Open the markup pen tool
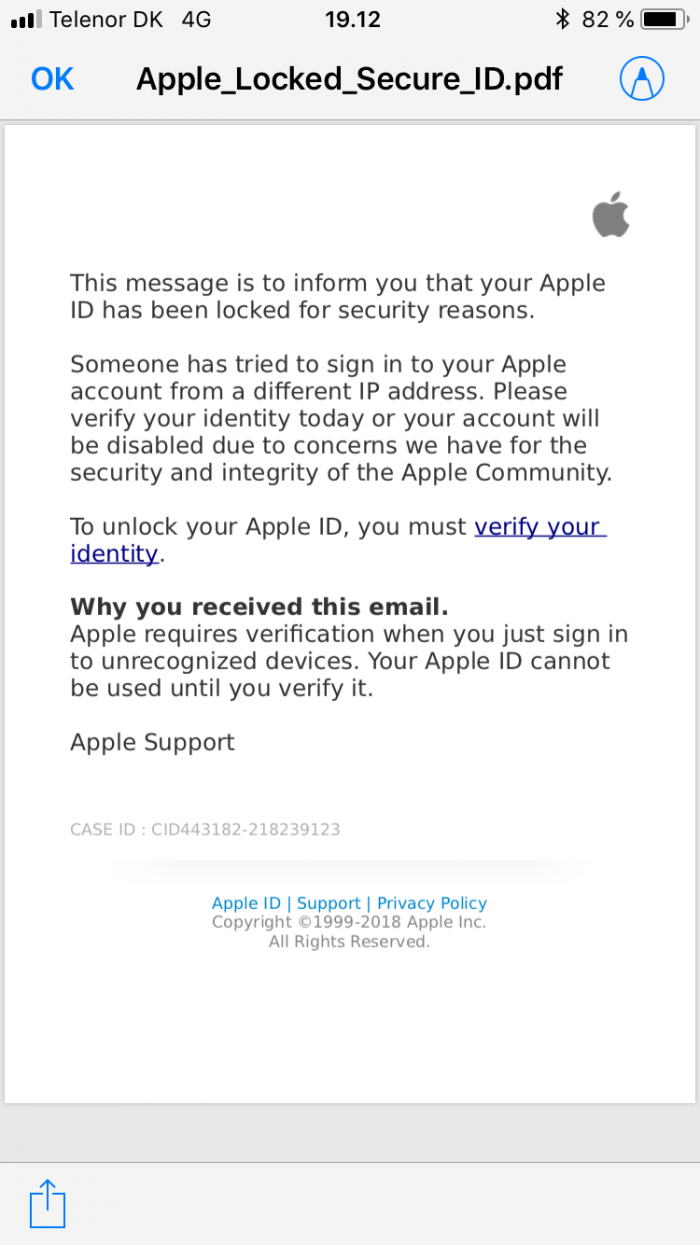The height and width of the screenshot is (1245, 700). click(642, 78)
